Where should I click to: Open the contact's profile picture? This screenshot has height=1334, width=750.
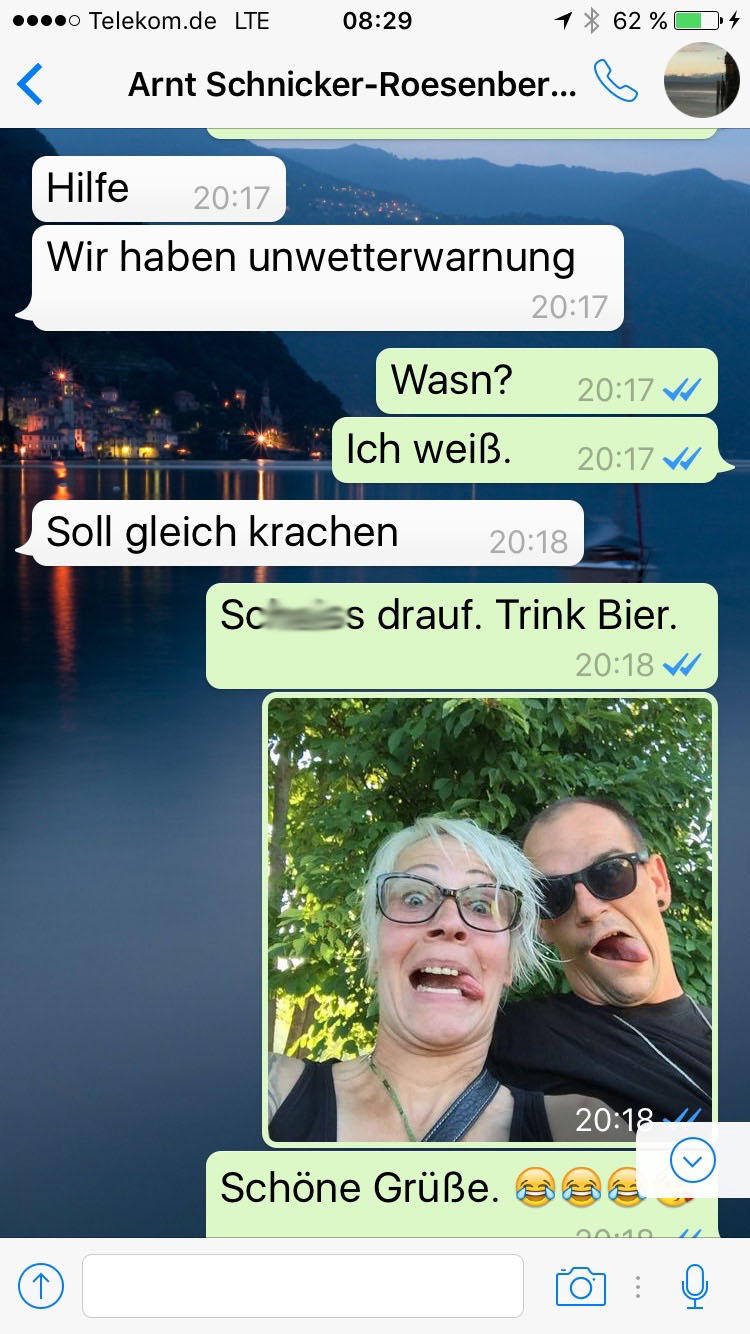(x=701, y=81)
